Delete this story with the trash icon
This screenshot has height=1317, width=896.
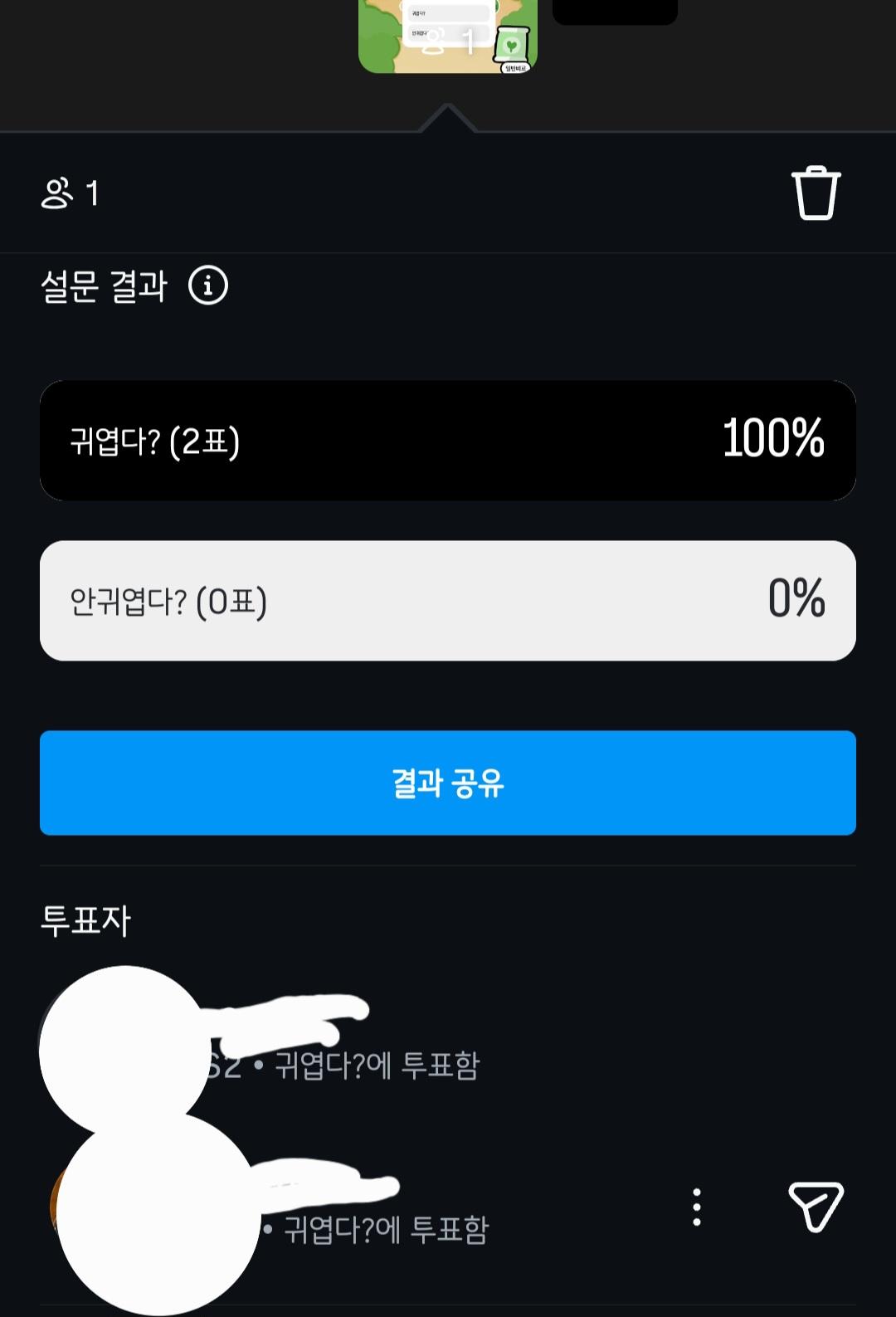pyautogui.click(x=816, y=193)
